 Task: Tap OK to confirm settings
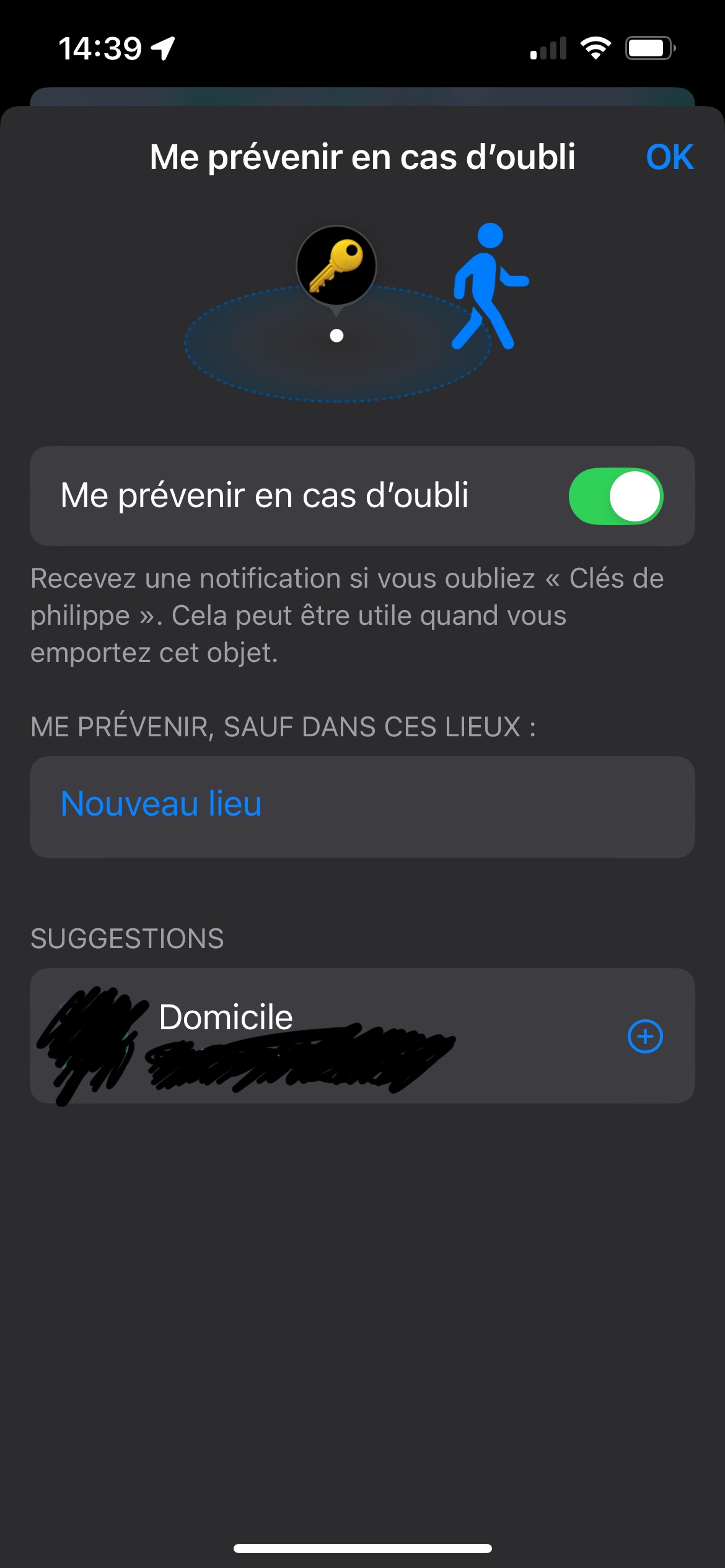(x=669, y=157)
